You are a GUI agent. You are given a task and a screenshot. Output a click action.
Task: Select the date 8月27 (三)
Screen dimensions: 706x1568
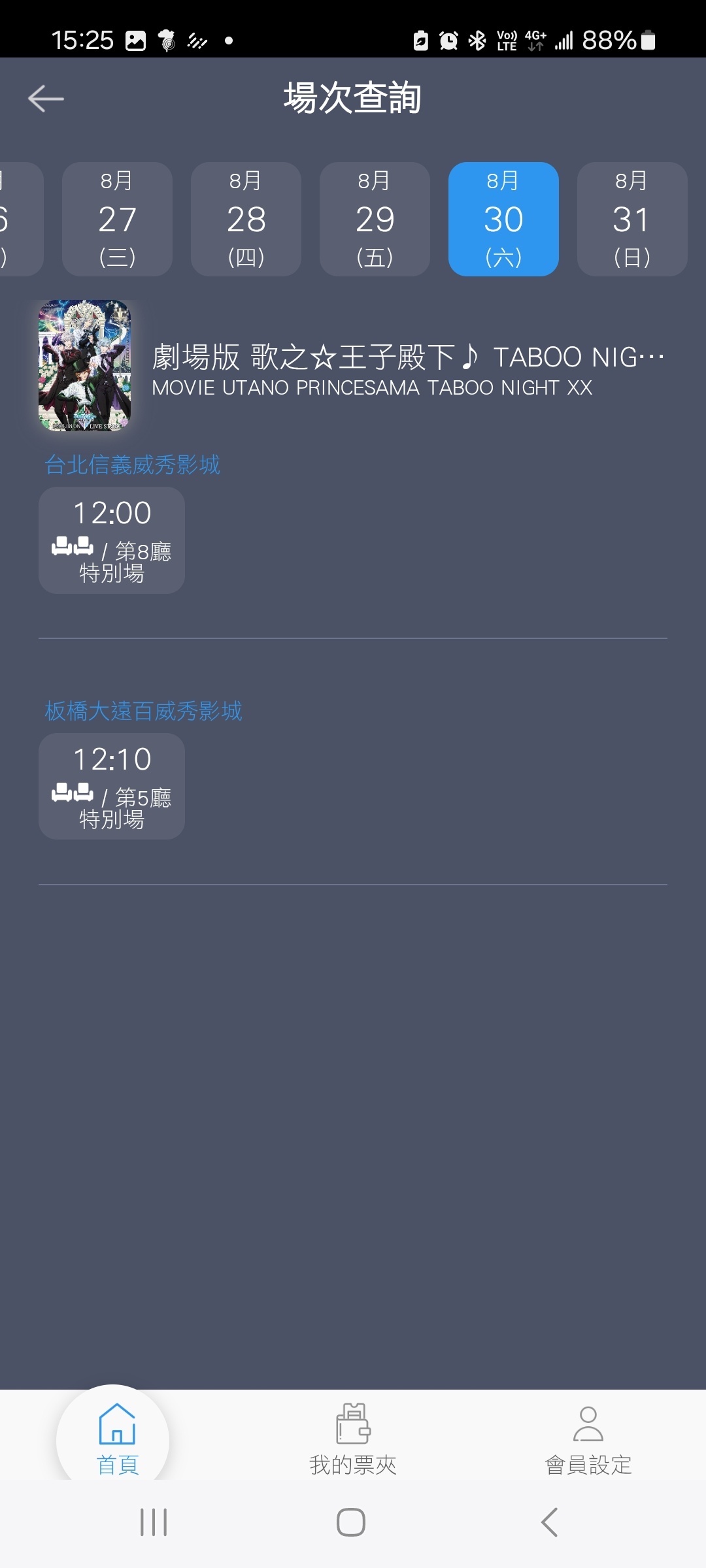click(x=117, y=219)
